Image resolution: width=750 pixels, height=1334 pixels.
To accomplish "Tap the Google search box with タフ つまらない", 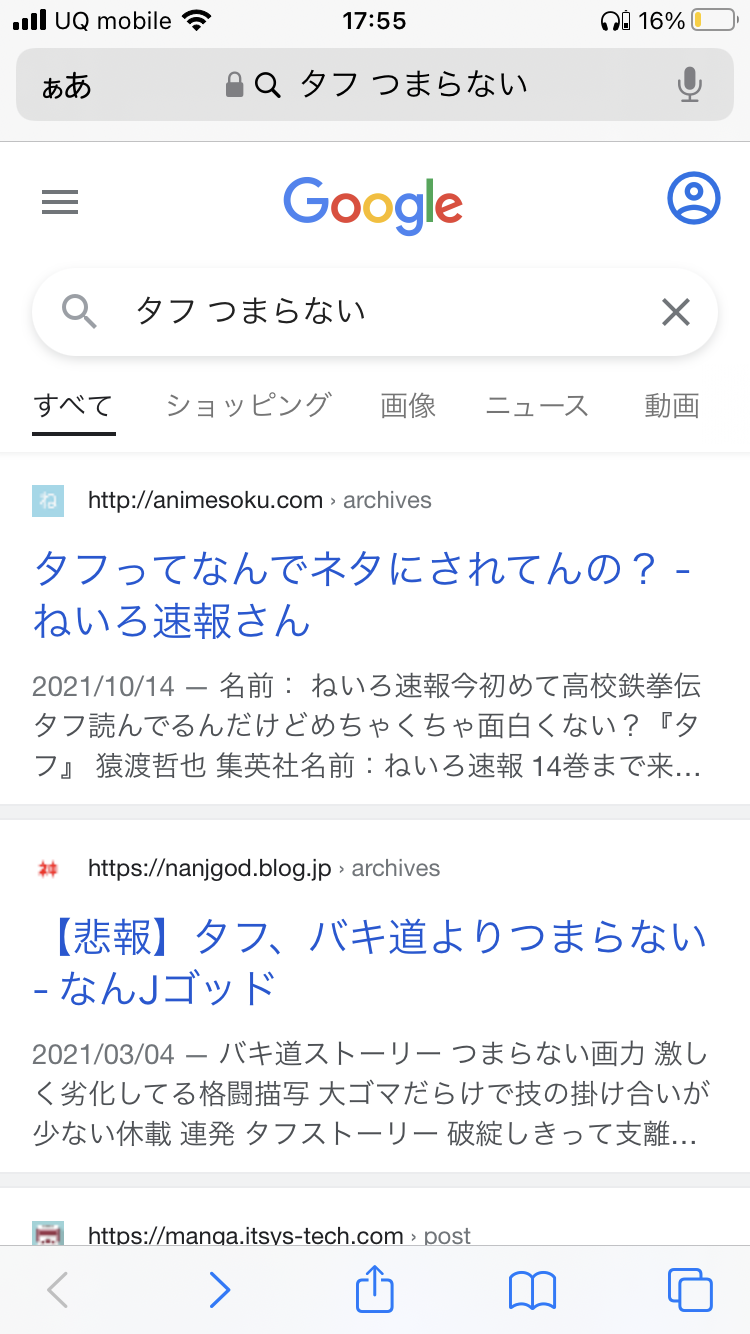I will pyautogui.click(x=375, y=312).
